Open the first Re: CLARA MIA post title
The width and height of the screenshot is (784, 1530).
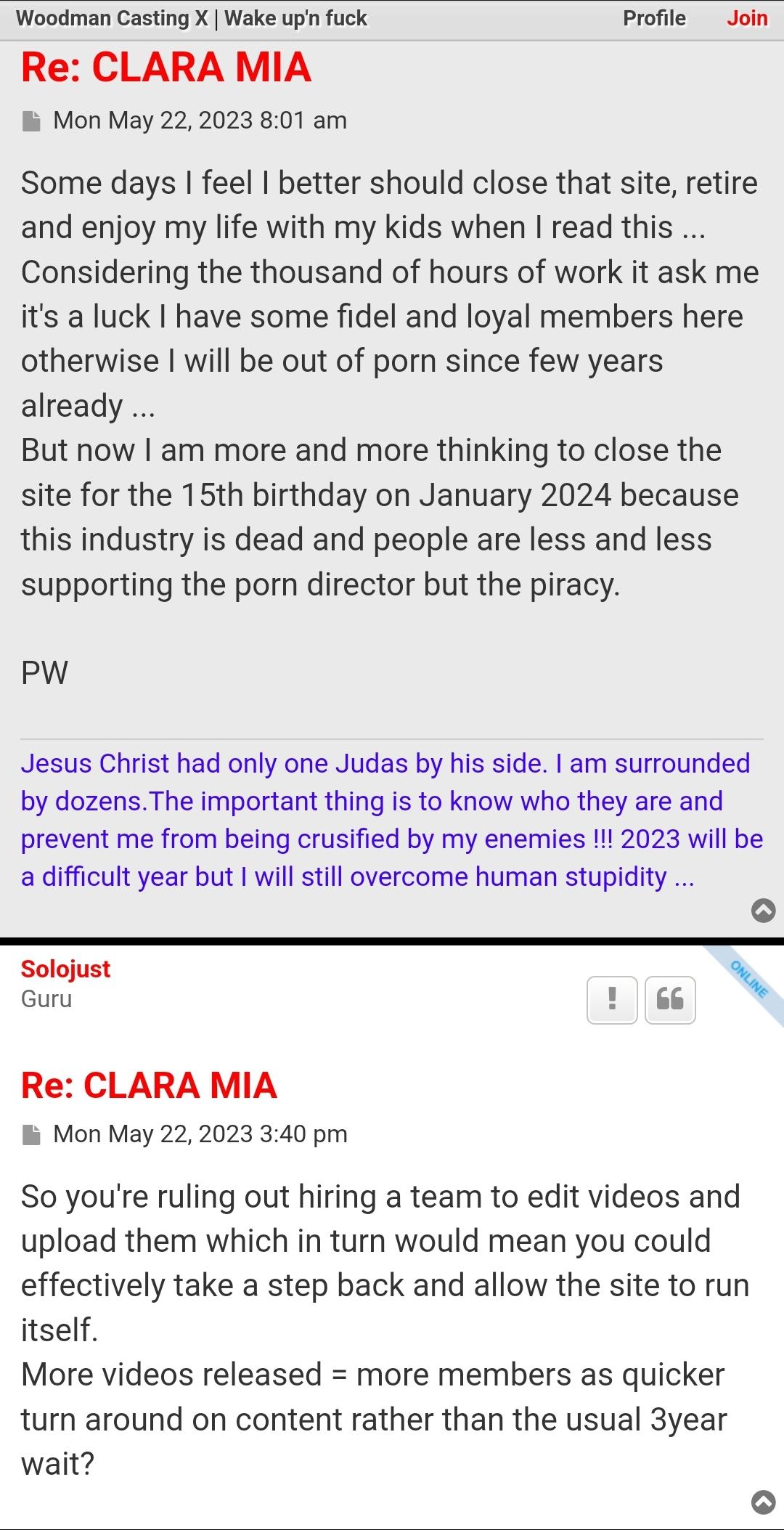click(166, 68)
